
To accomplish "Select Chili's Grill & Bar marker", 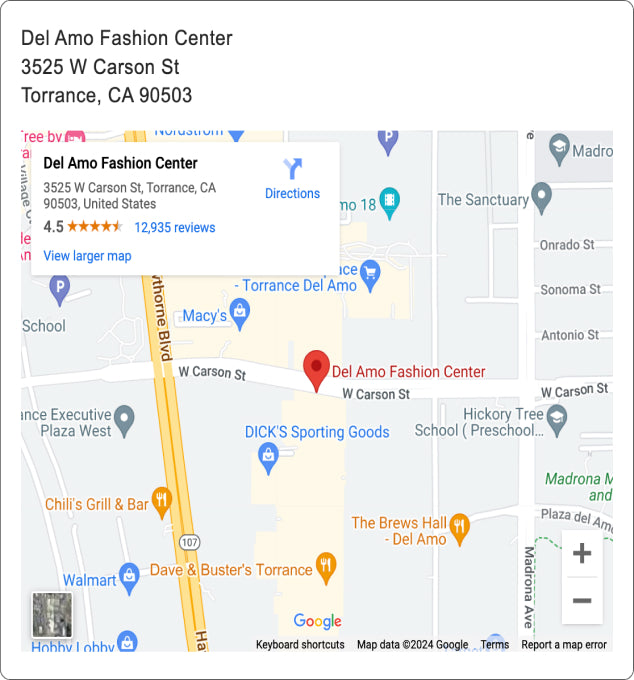I will tap(162, 503).
